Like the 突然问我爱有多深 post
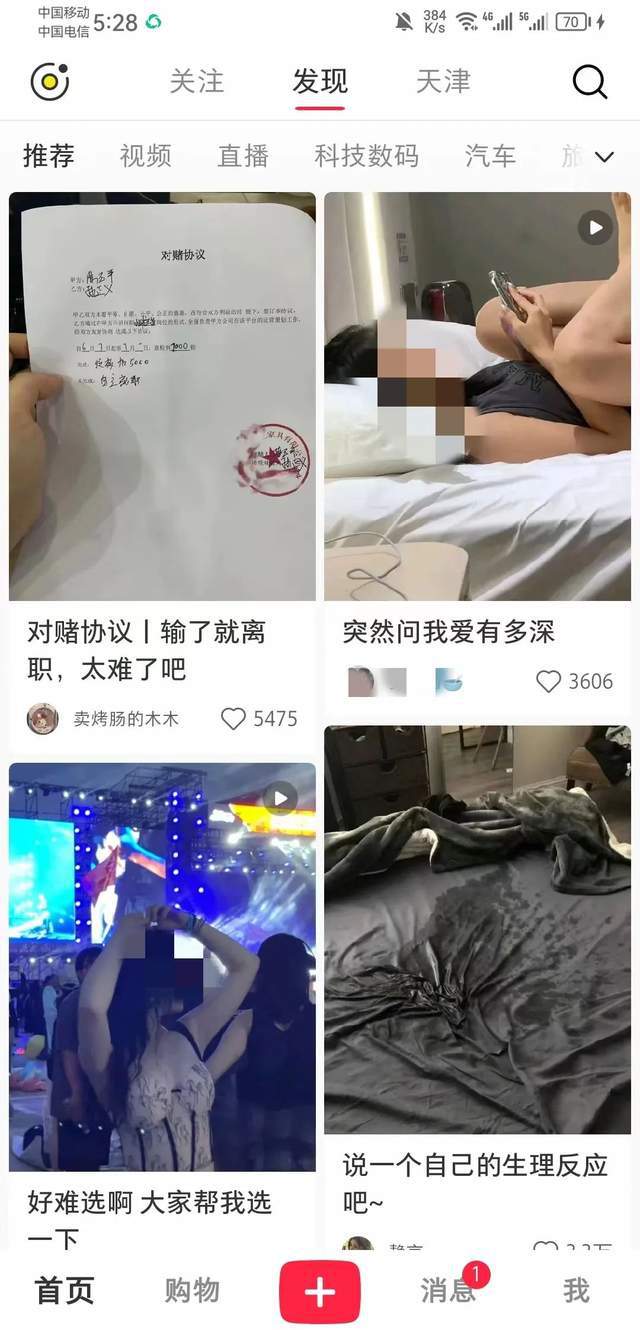 (x=549, y=682)
